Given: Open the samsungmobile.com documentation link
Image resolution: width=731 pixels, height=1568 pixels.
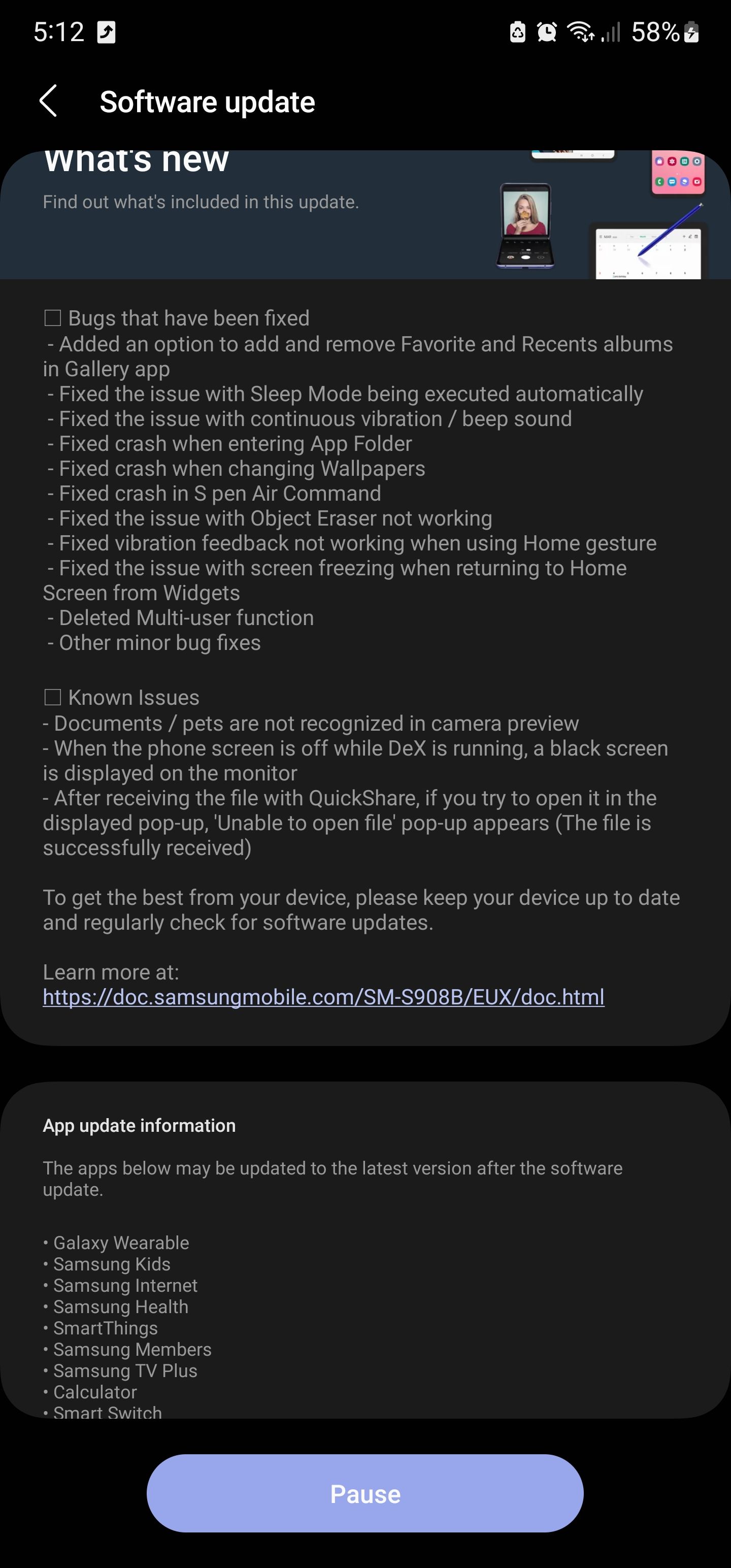Looking at the screenshot, I should (322, 997).
